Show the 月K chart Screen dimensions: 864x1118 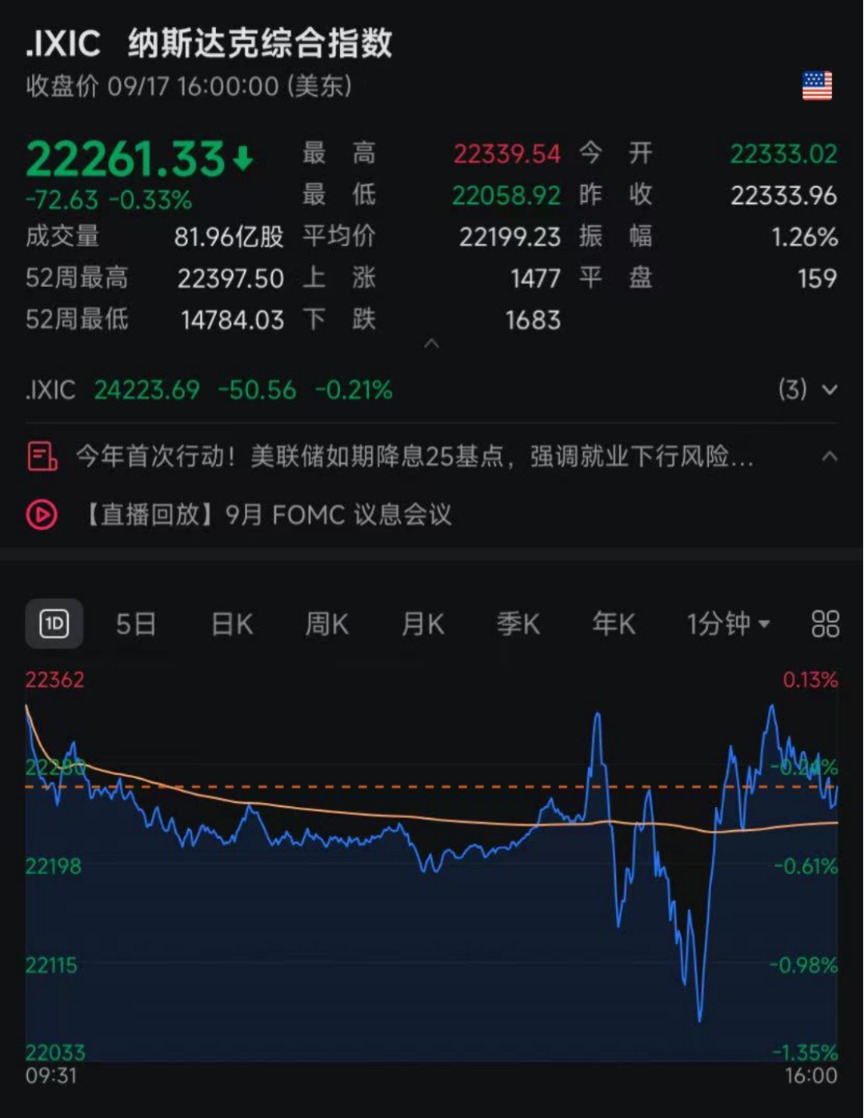(422, 625)
